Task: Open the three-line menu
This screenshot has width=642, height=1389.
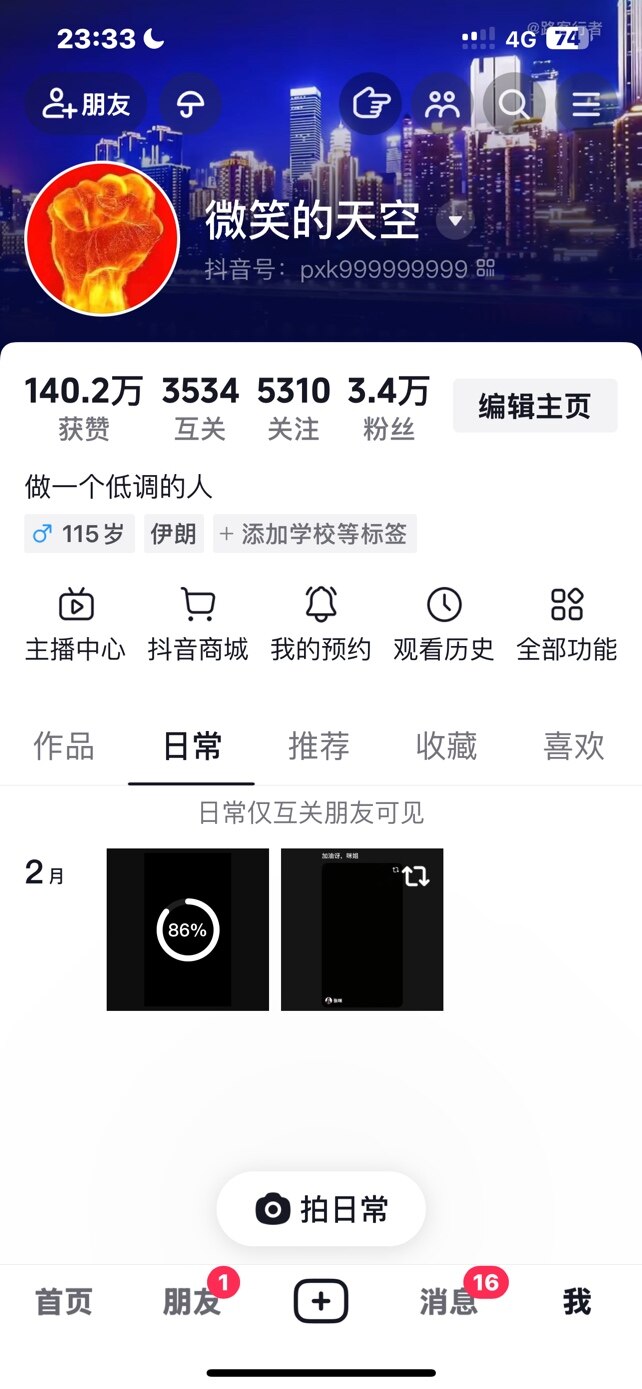Action: point(587,104)
